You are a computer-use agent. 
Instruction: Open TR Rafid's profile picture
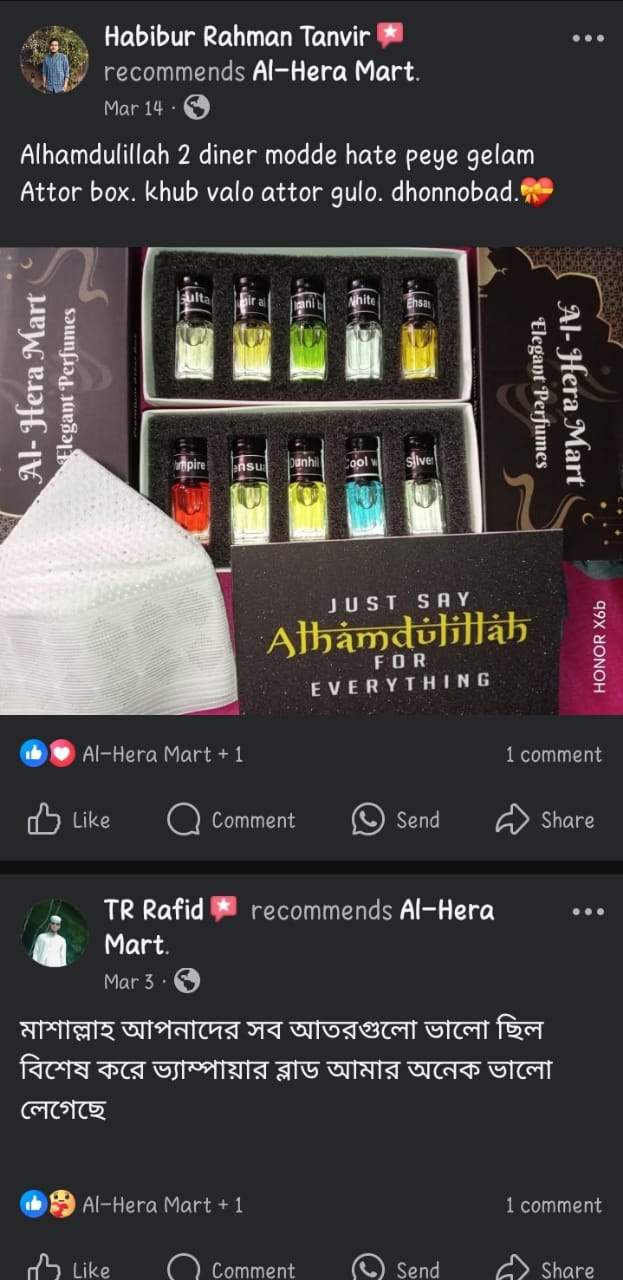coord(54,932)
